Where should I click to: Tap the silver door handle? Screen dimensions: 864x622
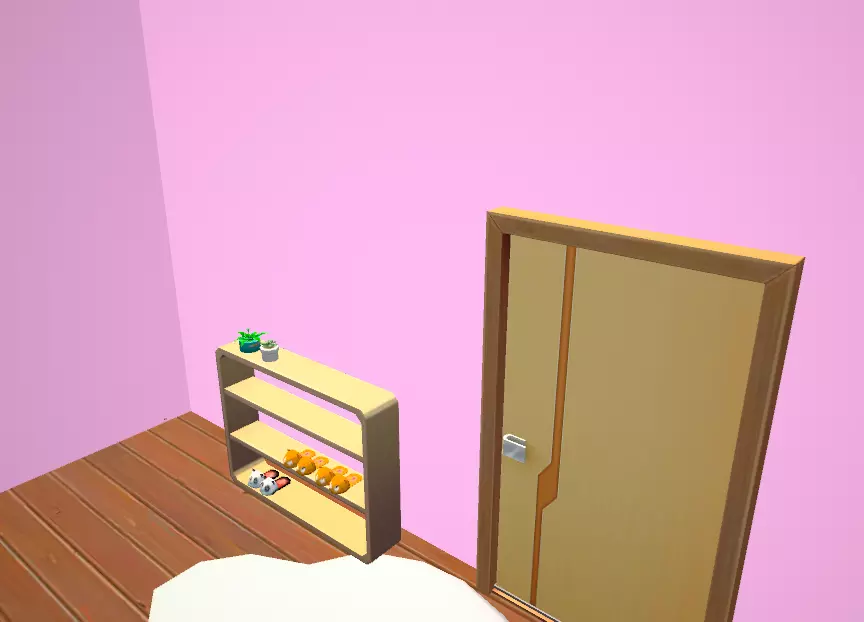coord(514,448)
